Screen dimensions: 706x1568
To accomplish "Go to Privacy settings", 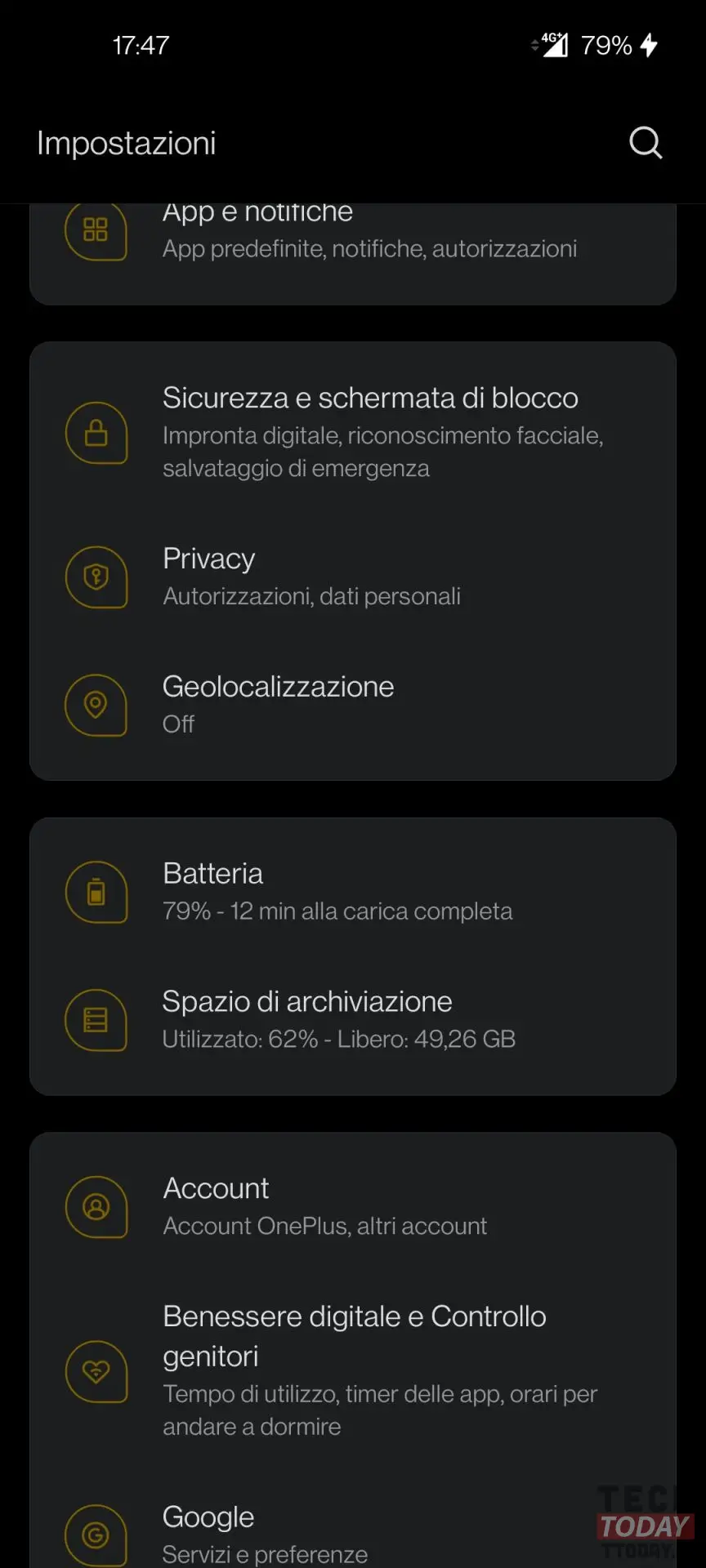I will [353, 577].
